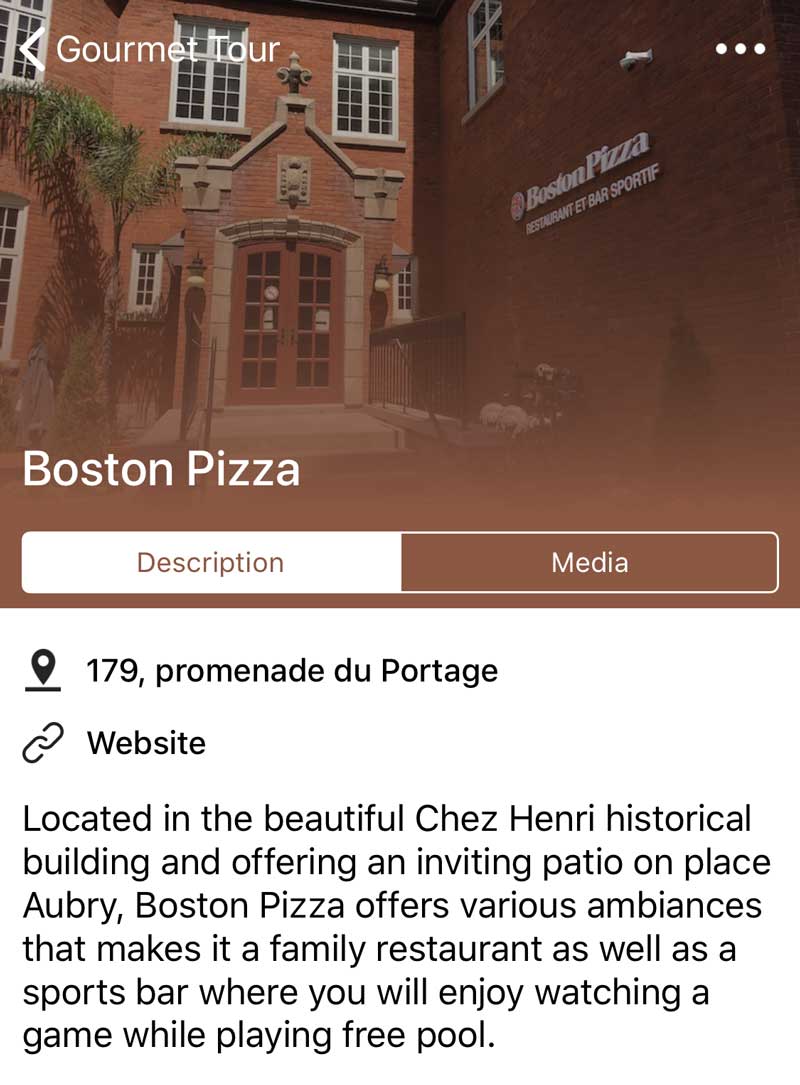Open the Boston Pizza Website link

coord(146,744)
